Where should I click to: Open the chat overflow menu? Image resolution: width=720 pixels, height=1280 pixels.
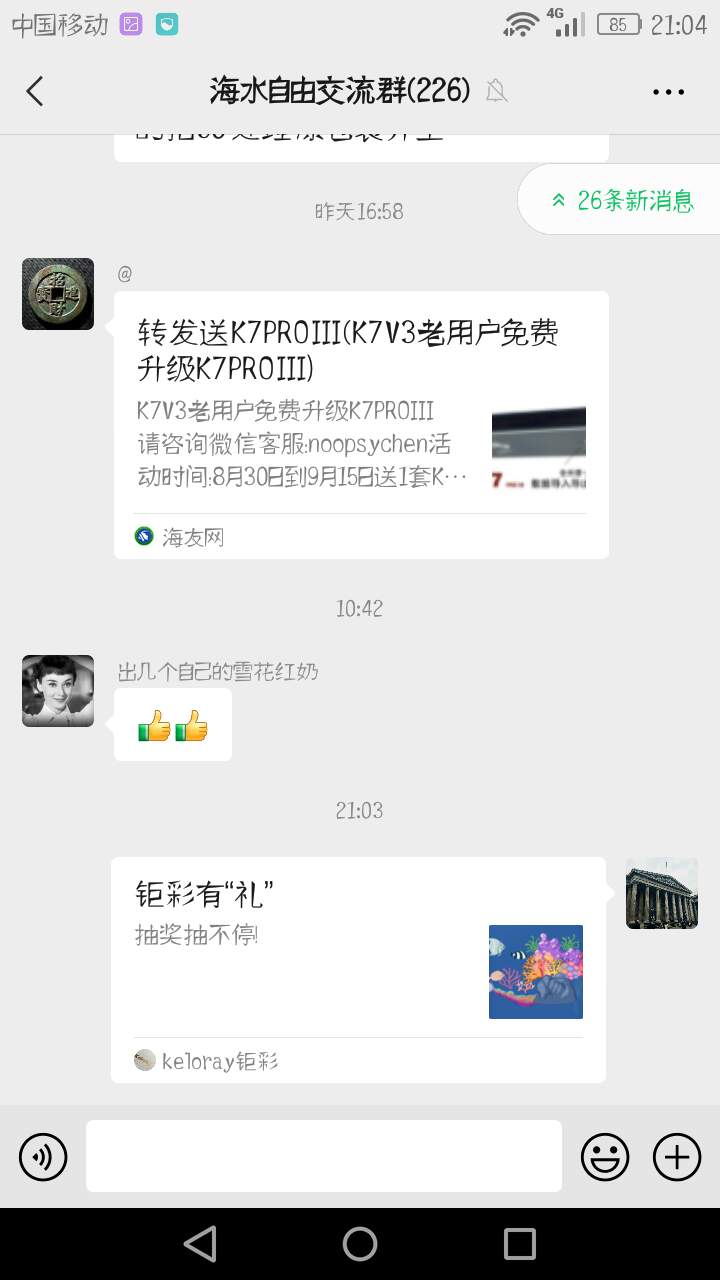coord(668,91)
